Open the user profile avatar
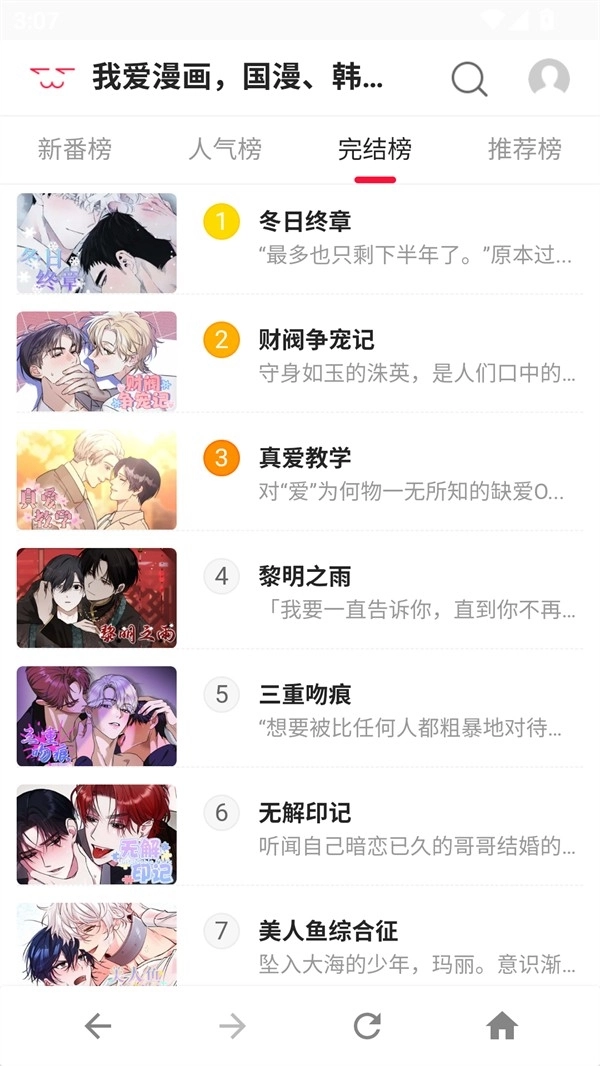 pyautogui.click(x=548, y=78)
